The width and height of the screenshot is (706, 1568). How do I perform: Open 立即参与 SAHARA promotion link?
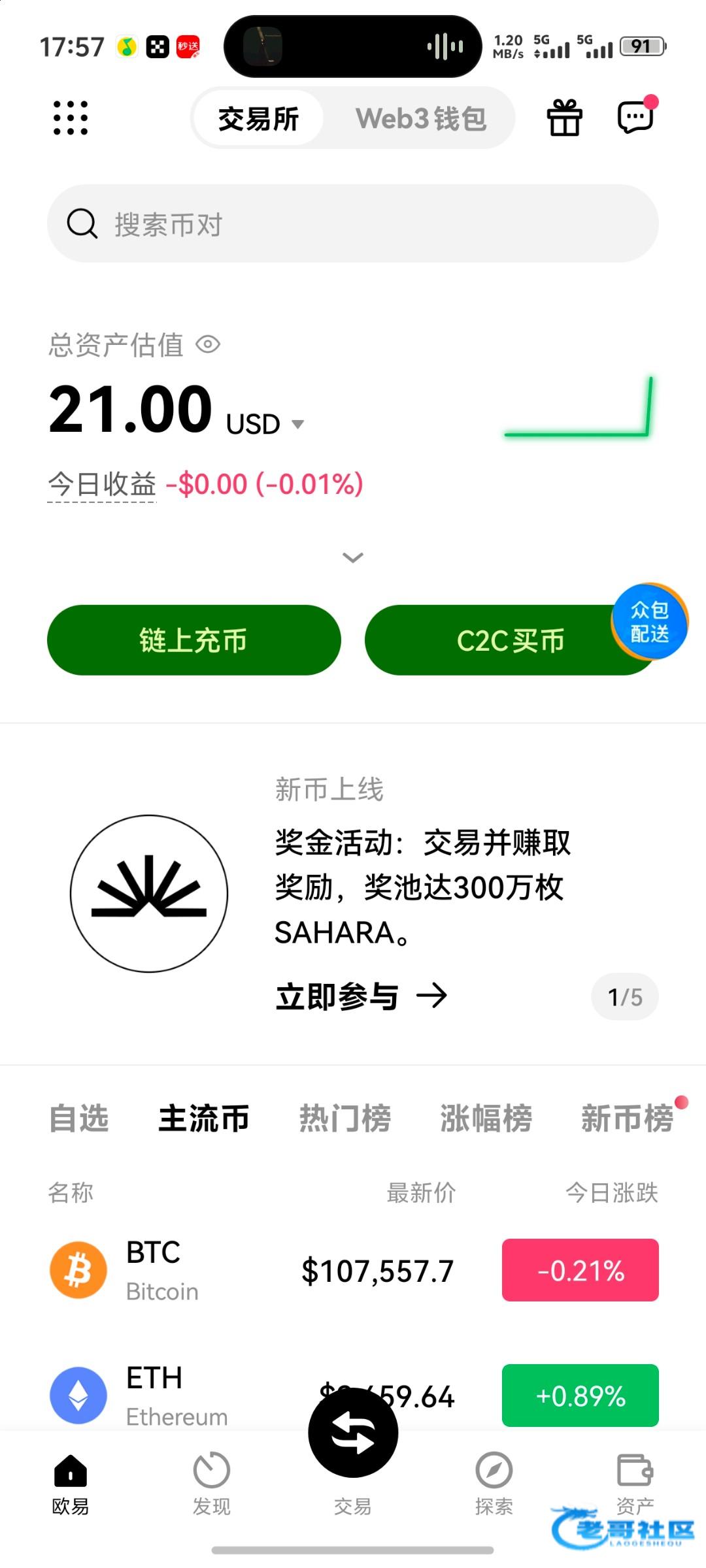point(361,996)
